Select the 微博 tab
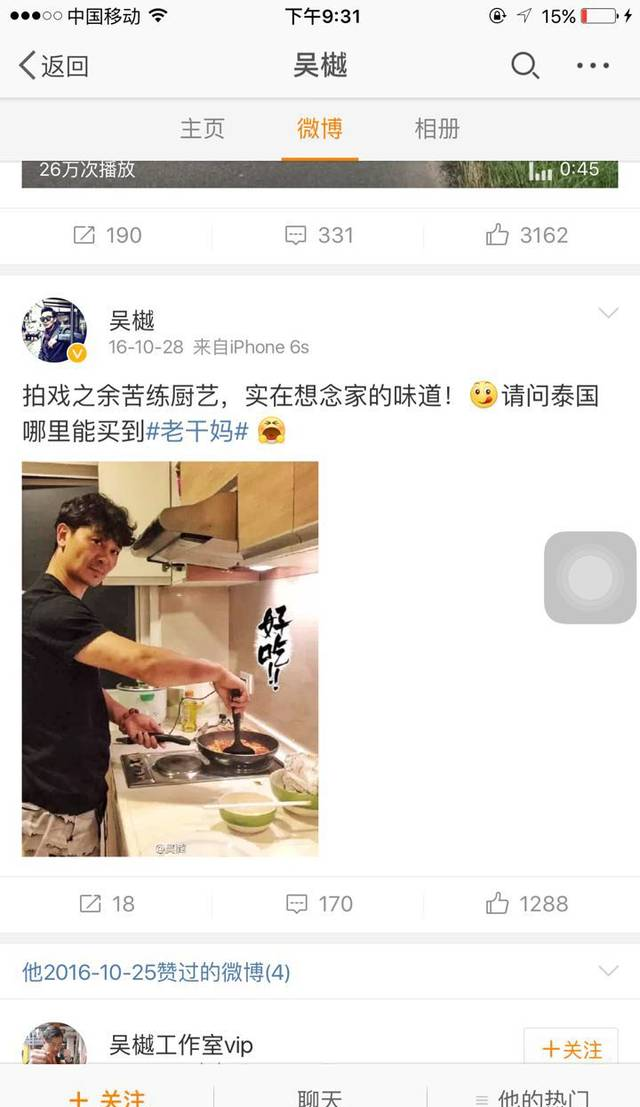The width and height of the screenshot is (640, 1107). [x=319, y=129]
